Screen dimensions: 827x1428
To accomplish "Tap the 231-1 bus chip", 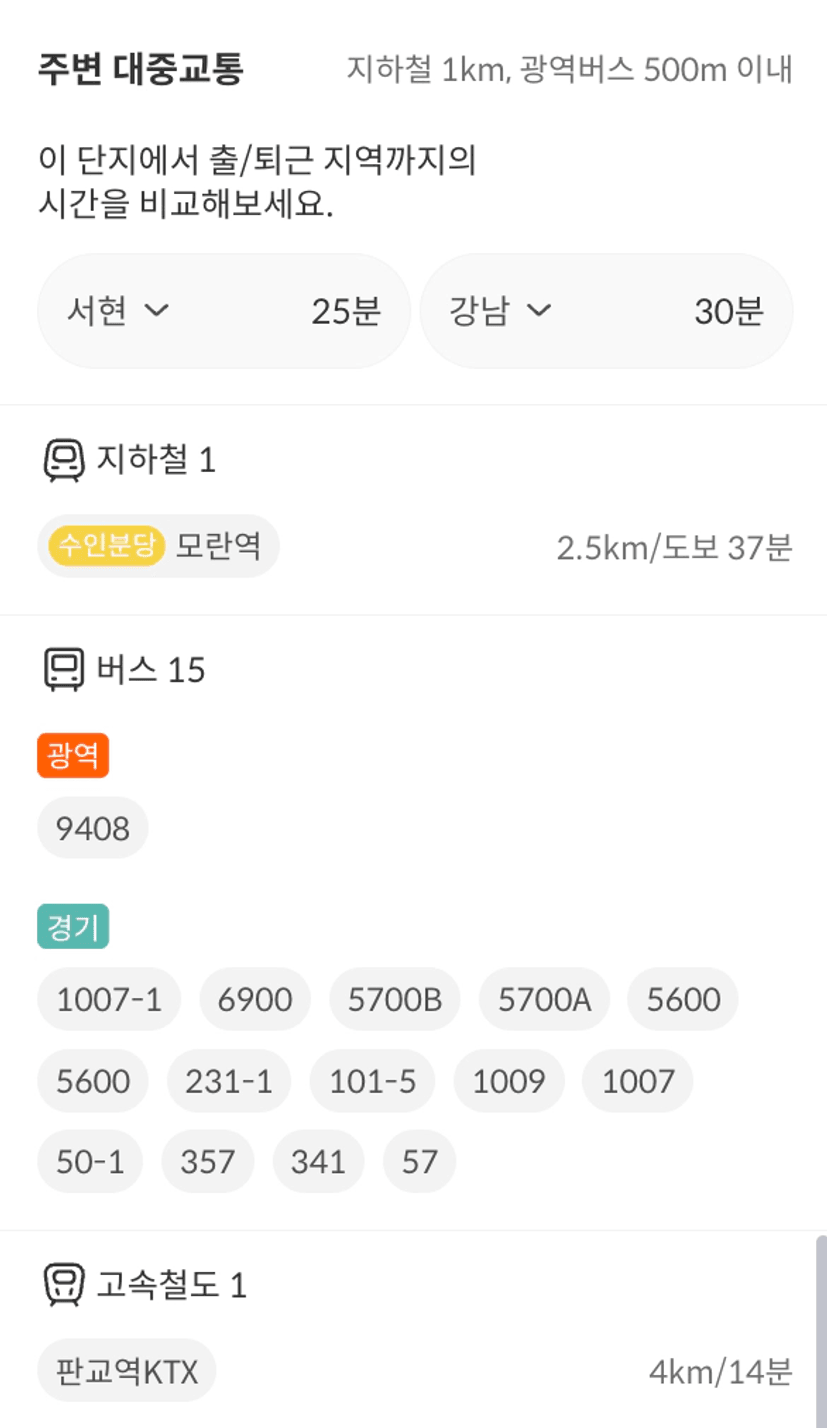I will [x=229, y=1080].
